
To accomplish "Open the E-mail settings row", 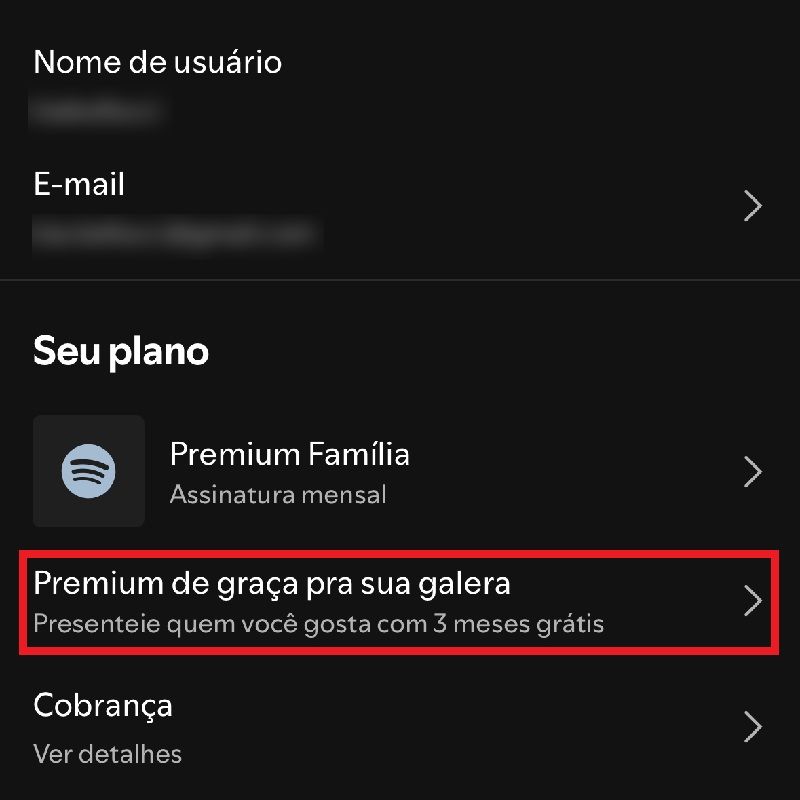I will click(x=400, y=207).
